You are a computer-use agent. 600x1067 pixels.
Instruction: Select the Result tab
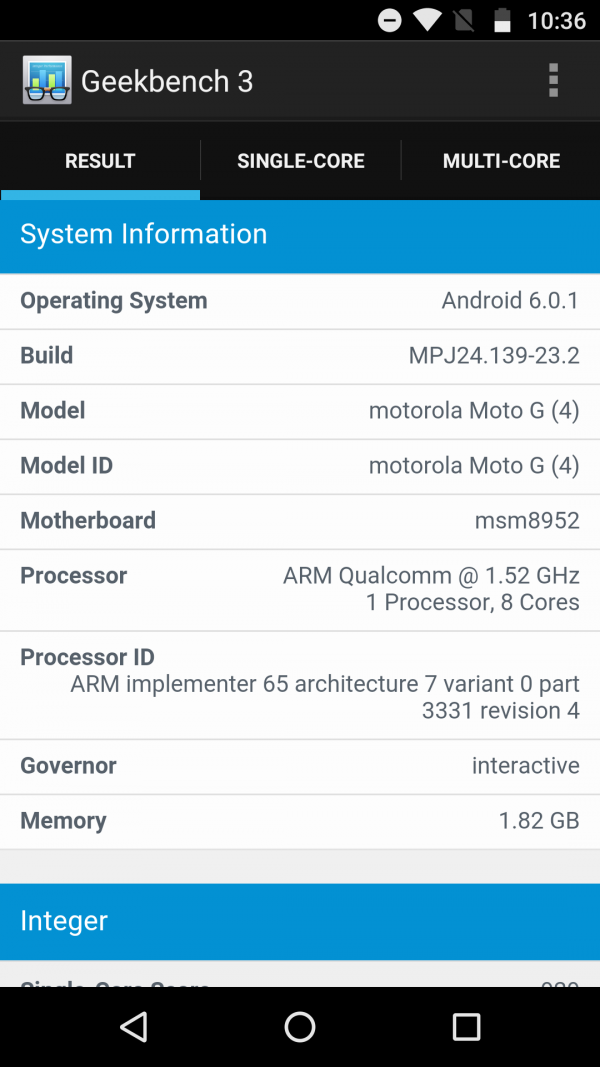coord(100,161)
